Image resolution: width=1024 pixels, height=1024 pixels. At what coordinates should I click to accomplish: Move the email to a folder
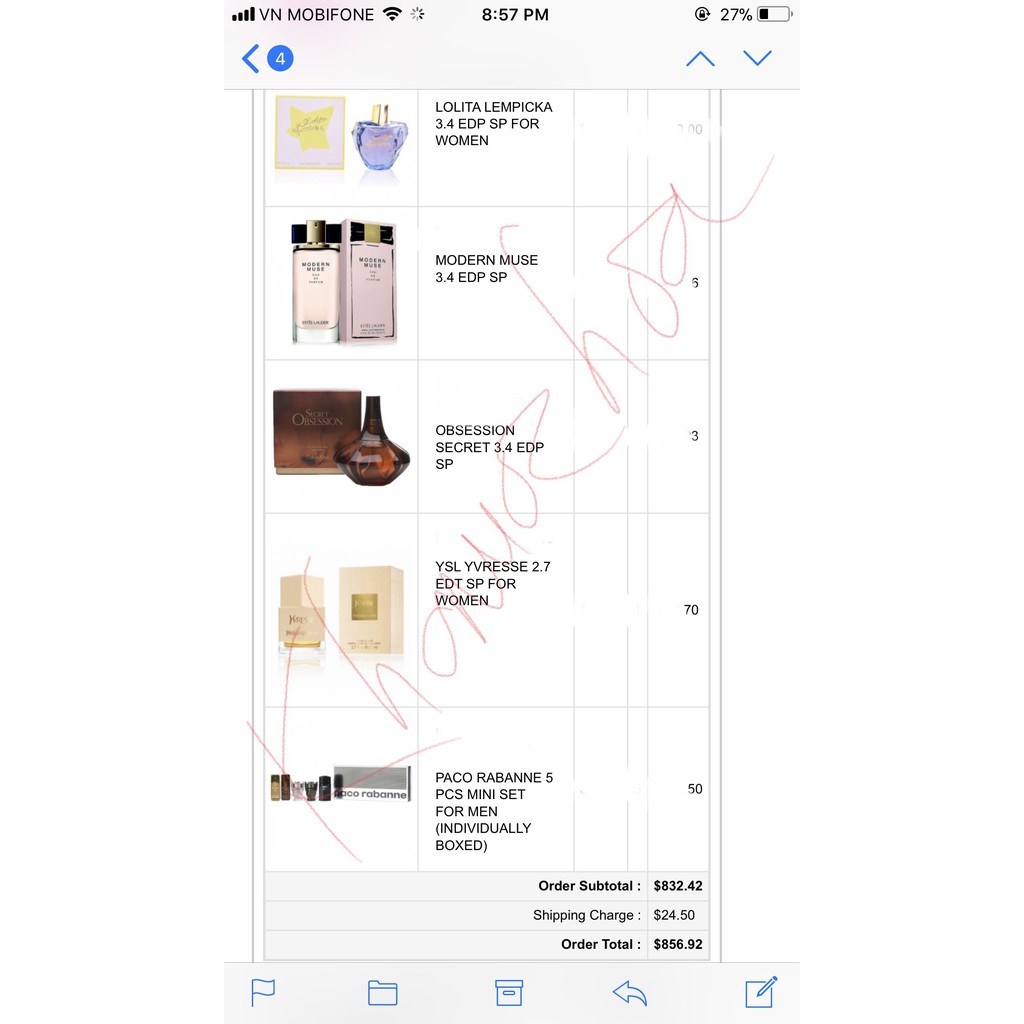click(x=383, y=993)
